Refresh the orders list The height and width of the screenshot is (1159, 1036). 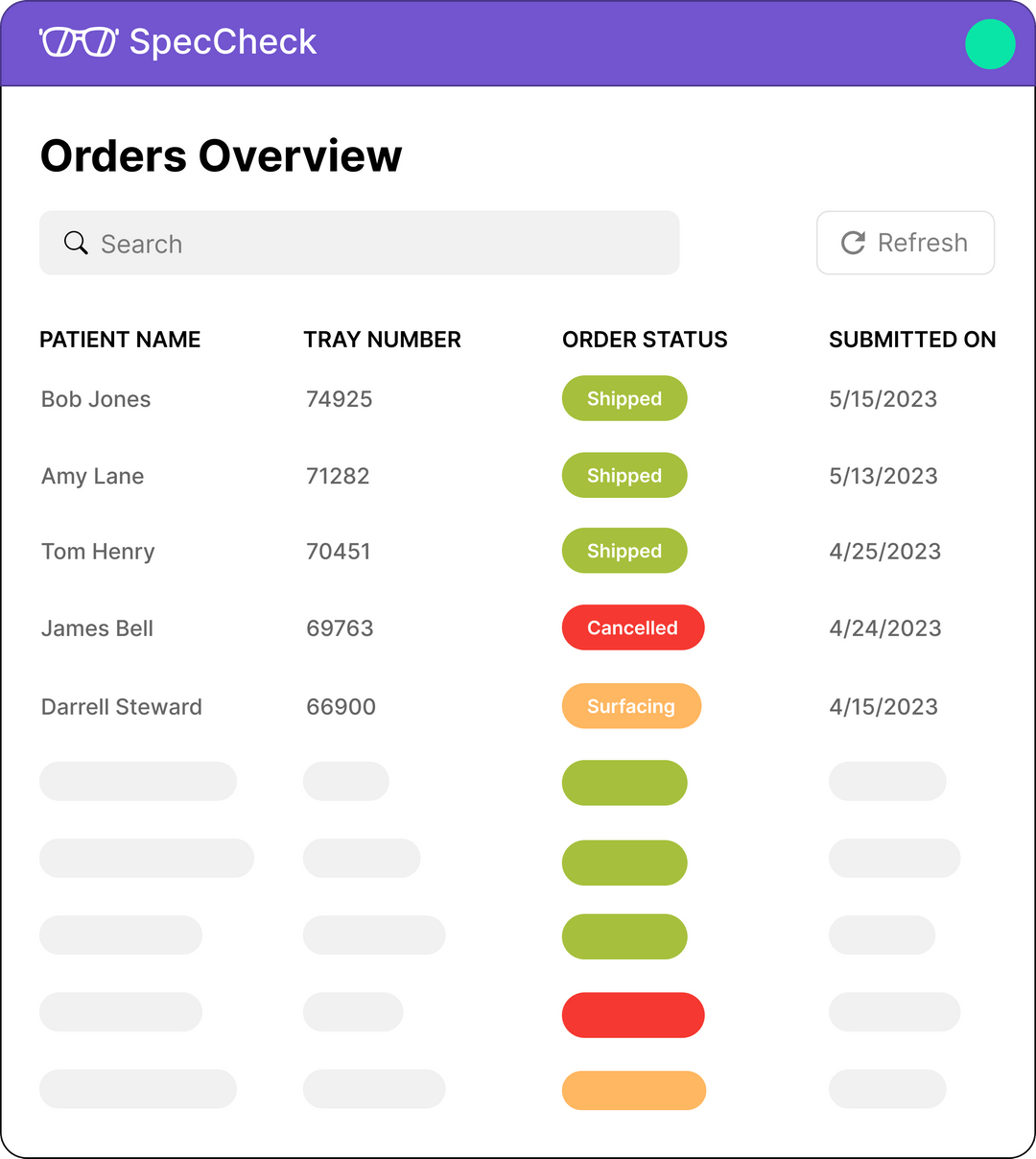click(x=905, y=243)
